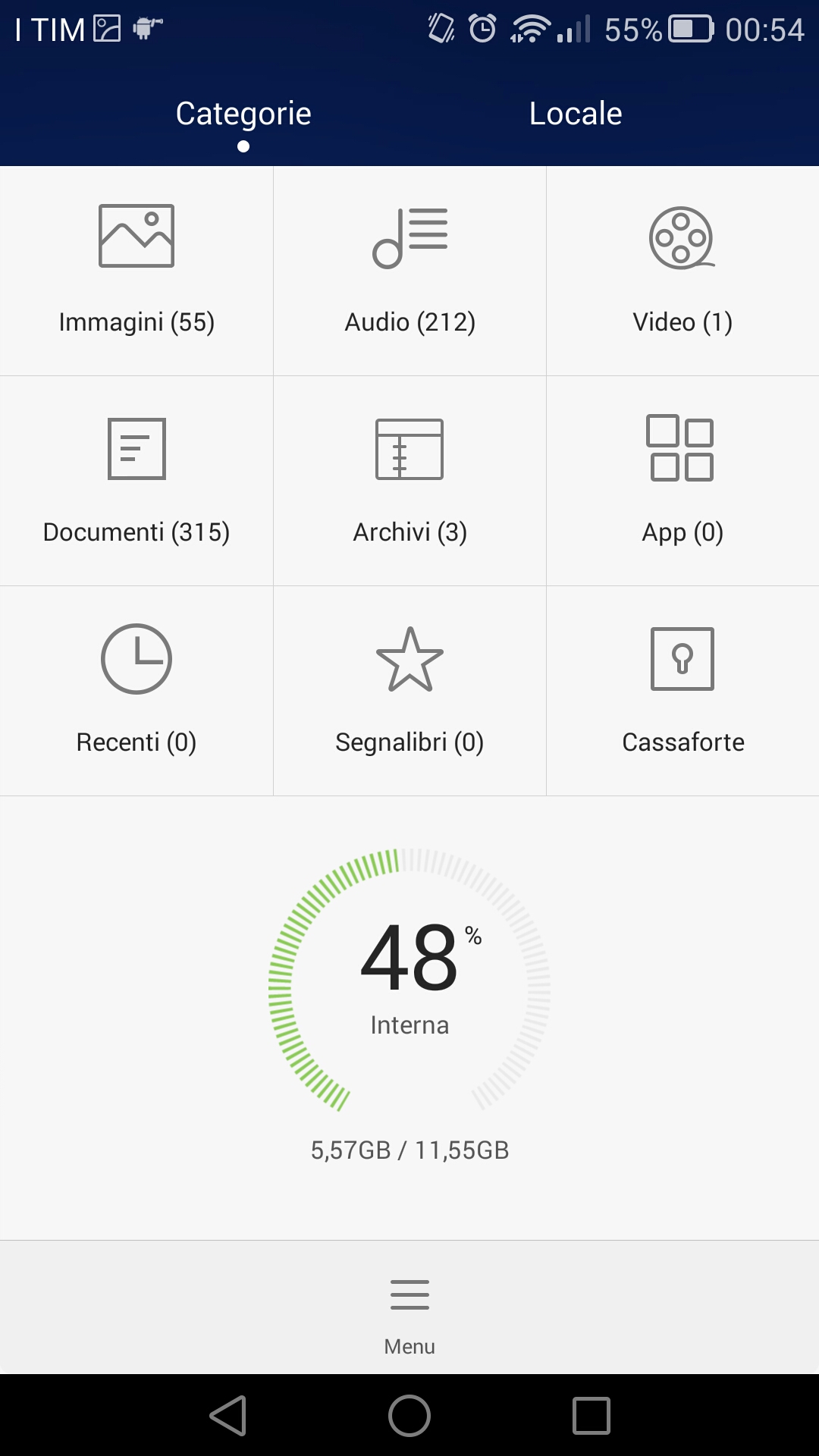Open the Video category

click(682, 271)
